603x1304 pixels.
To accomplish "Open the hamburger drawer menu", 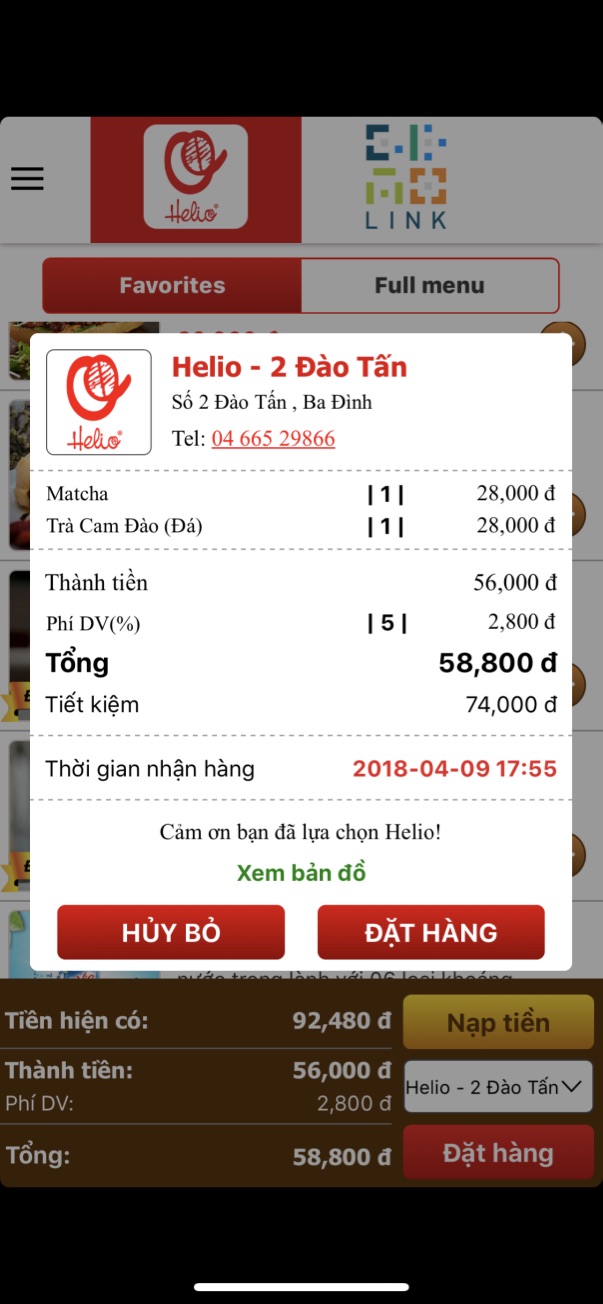I will (28, 179).
